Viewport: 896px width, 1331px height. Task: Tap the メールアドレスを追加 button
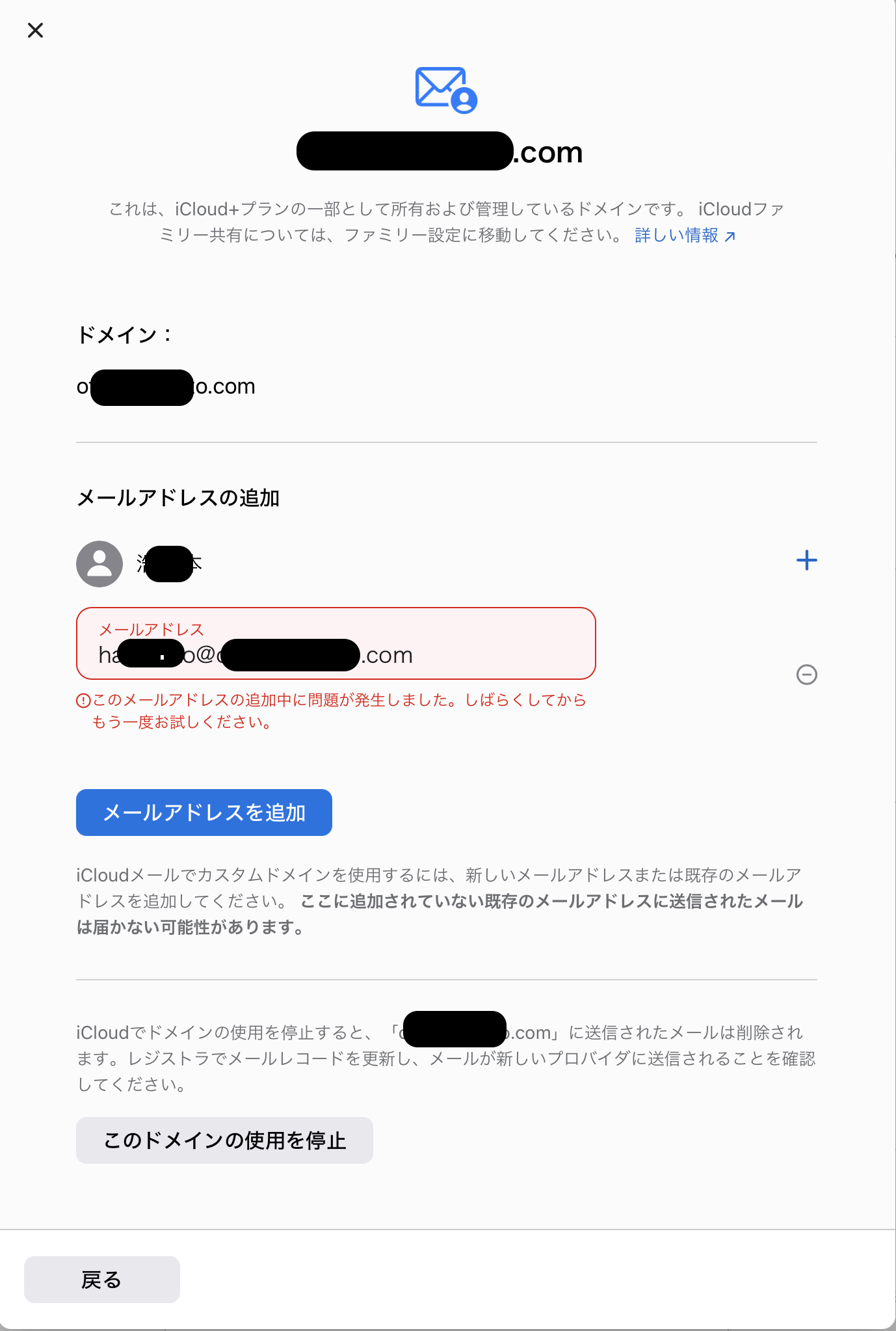(204, 813)
